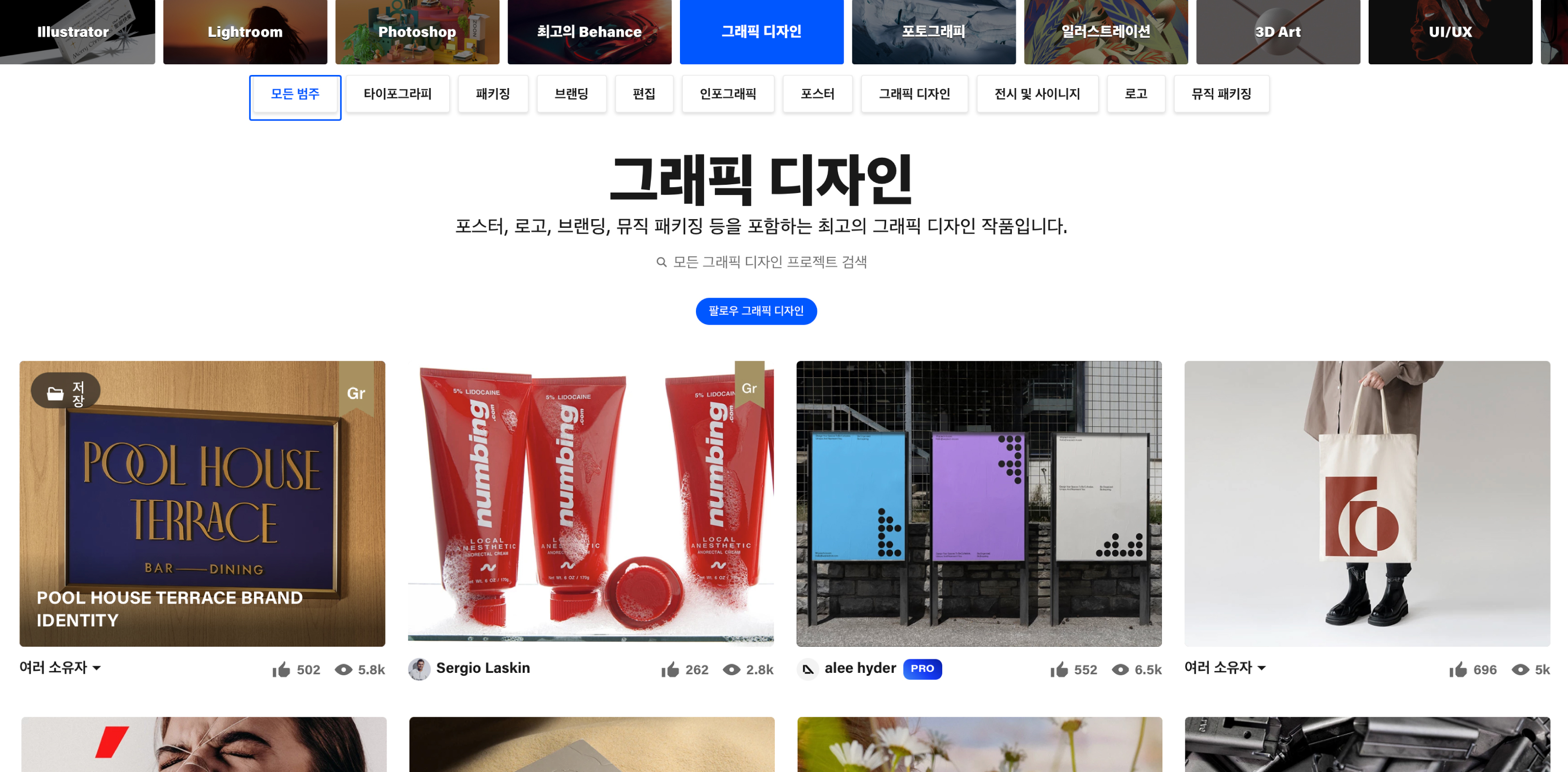Screen dimensions: 1568x772
Task: Filter by 패키징
Action: click(493, 94)
